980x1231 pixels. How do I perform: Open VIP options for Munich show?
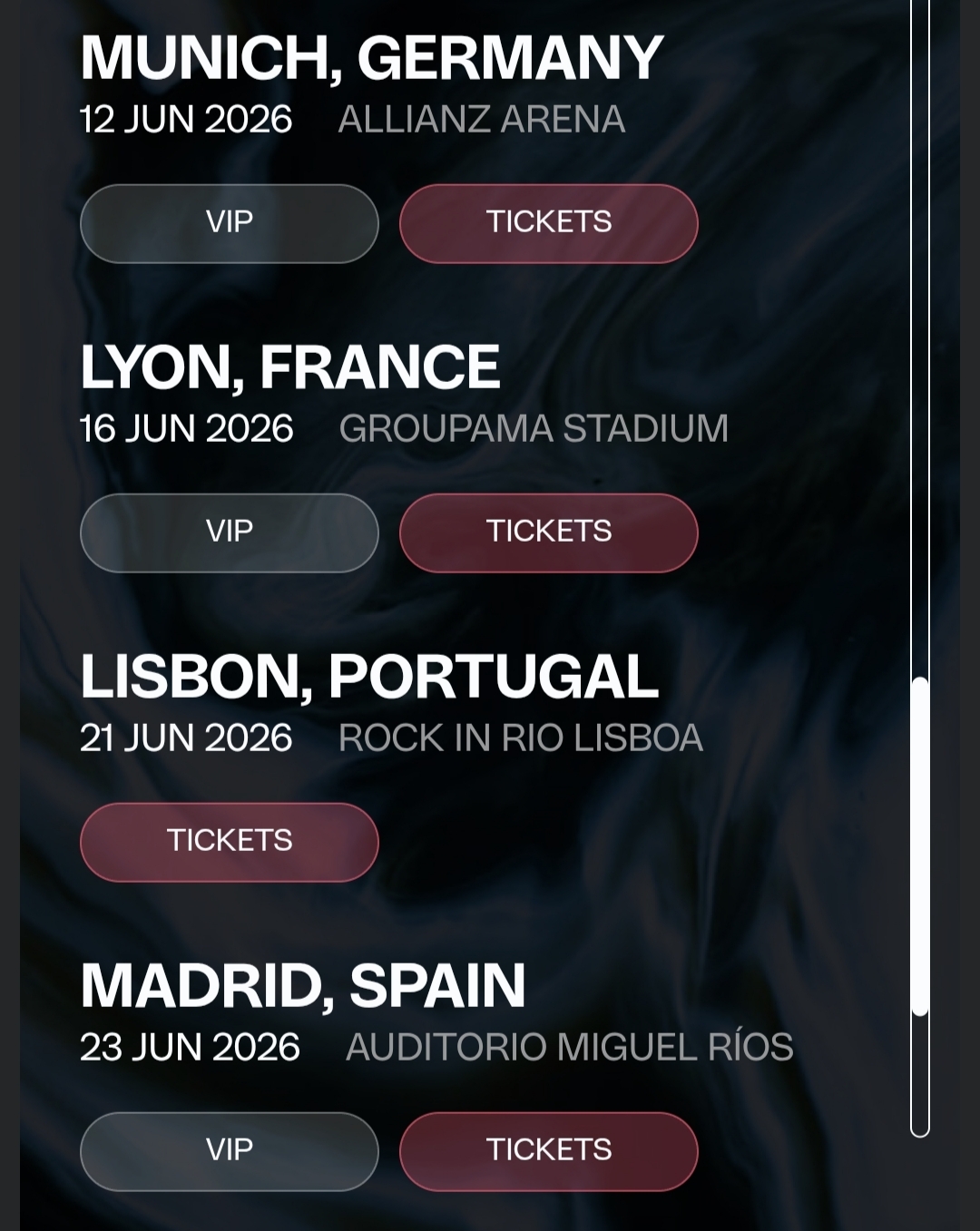coord(229,223)
